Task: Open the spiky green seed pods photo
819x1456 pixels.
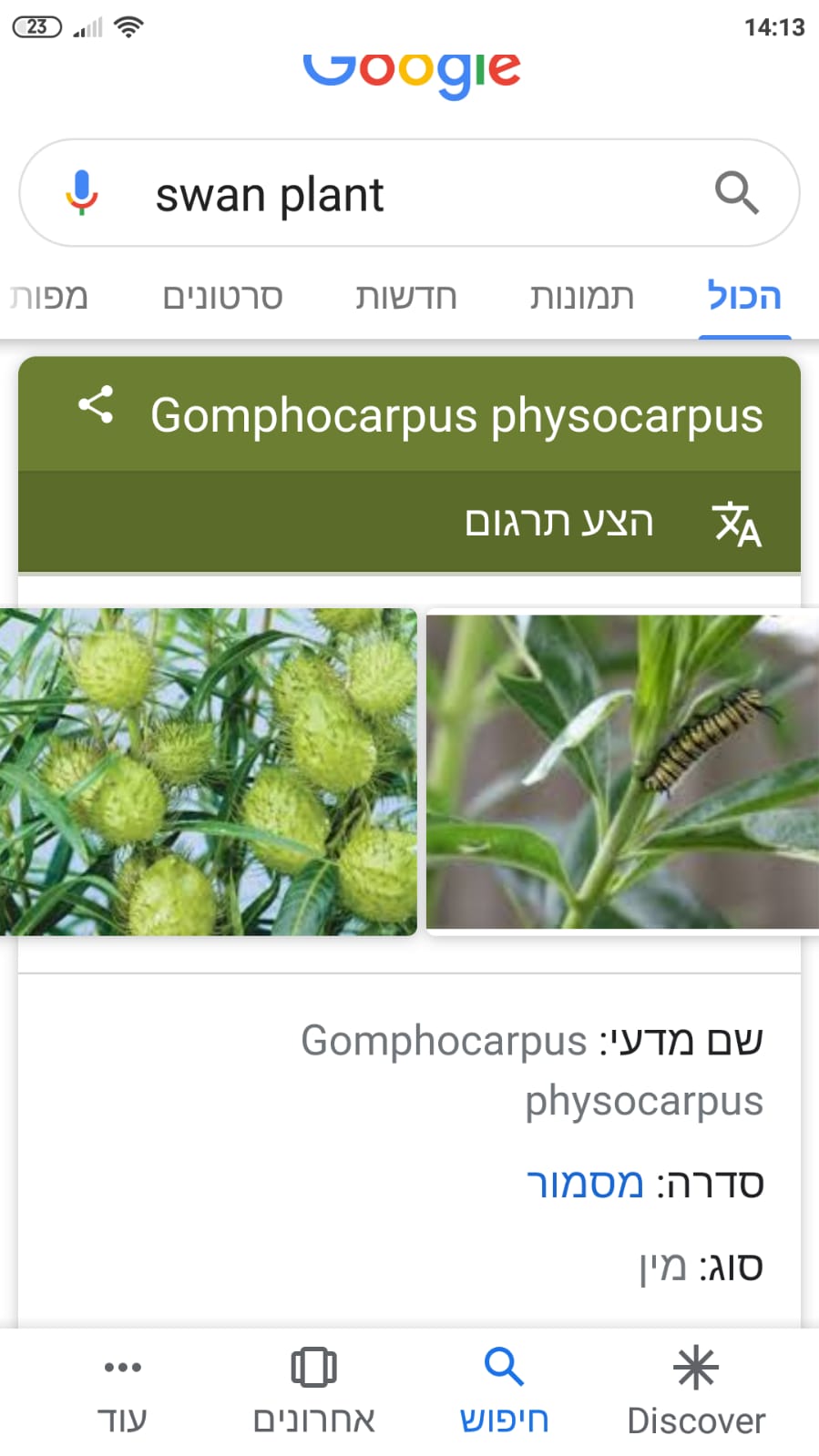Action: pos(208,771)
